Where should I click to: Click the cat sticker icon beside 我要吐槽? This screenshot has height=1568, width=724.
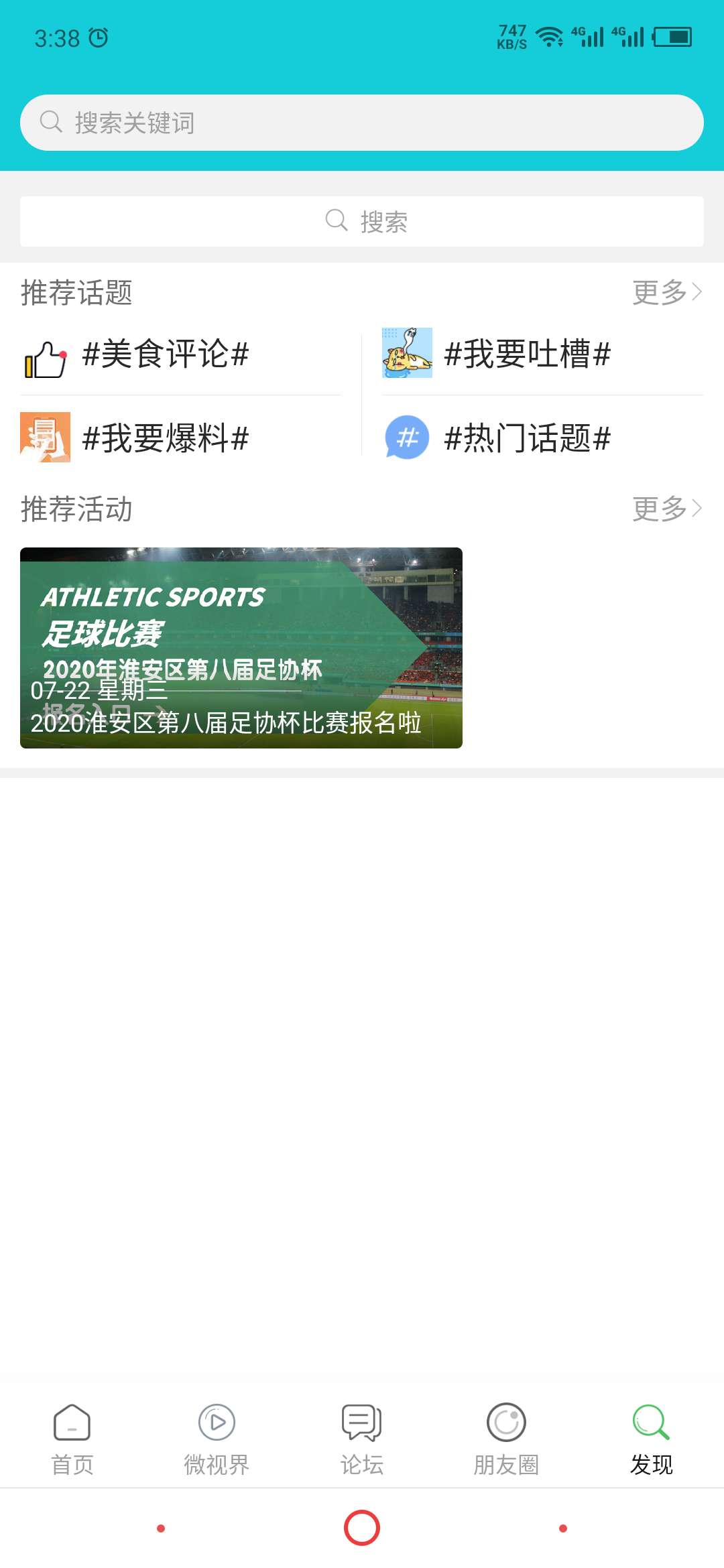[x=407, y=352]
